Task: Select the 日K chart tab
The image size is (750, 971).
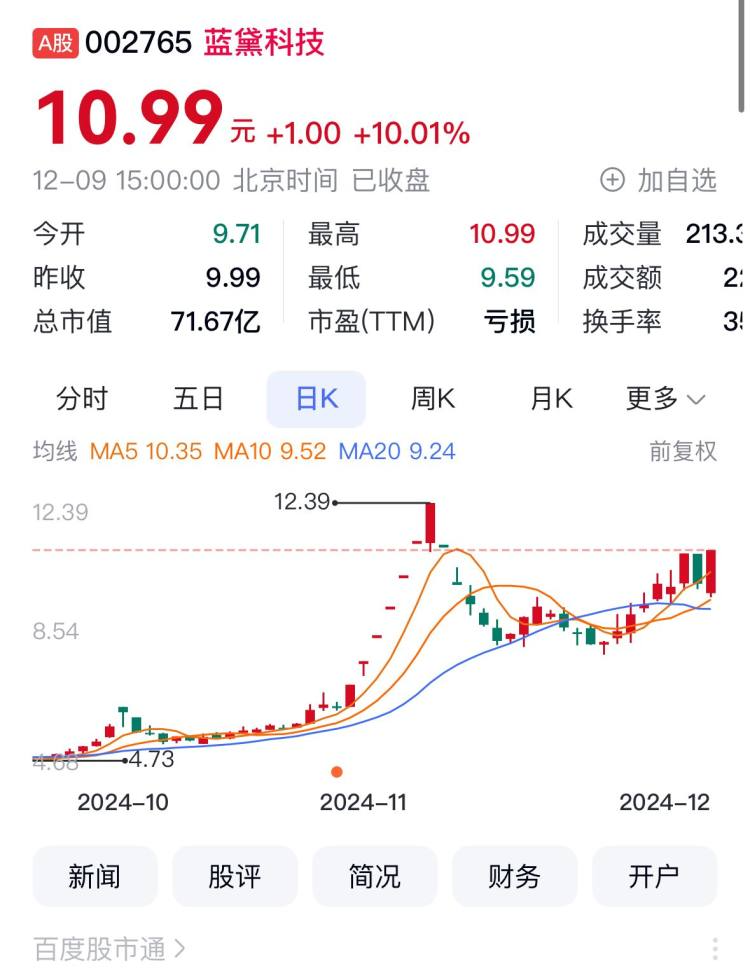Action: click(x=316, y=399)
